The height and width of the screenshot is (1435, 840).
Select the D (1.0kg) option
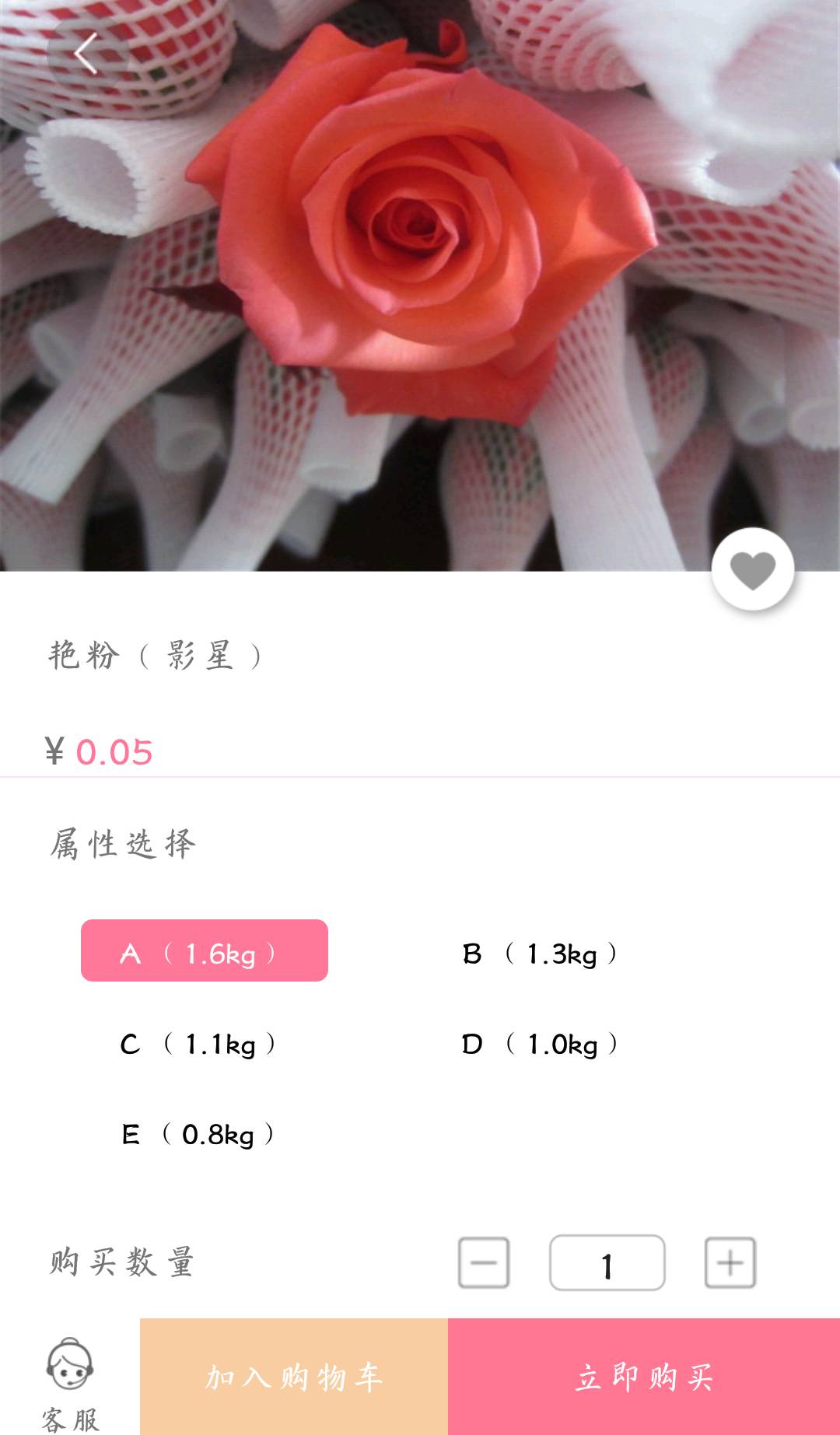coord(541,1044)
